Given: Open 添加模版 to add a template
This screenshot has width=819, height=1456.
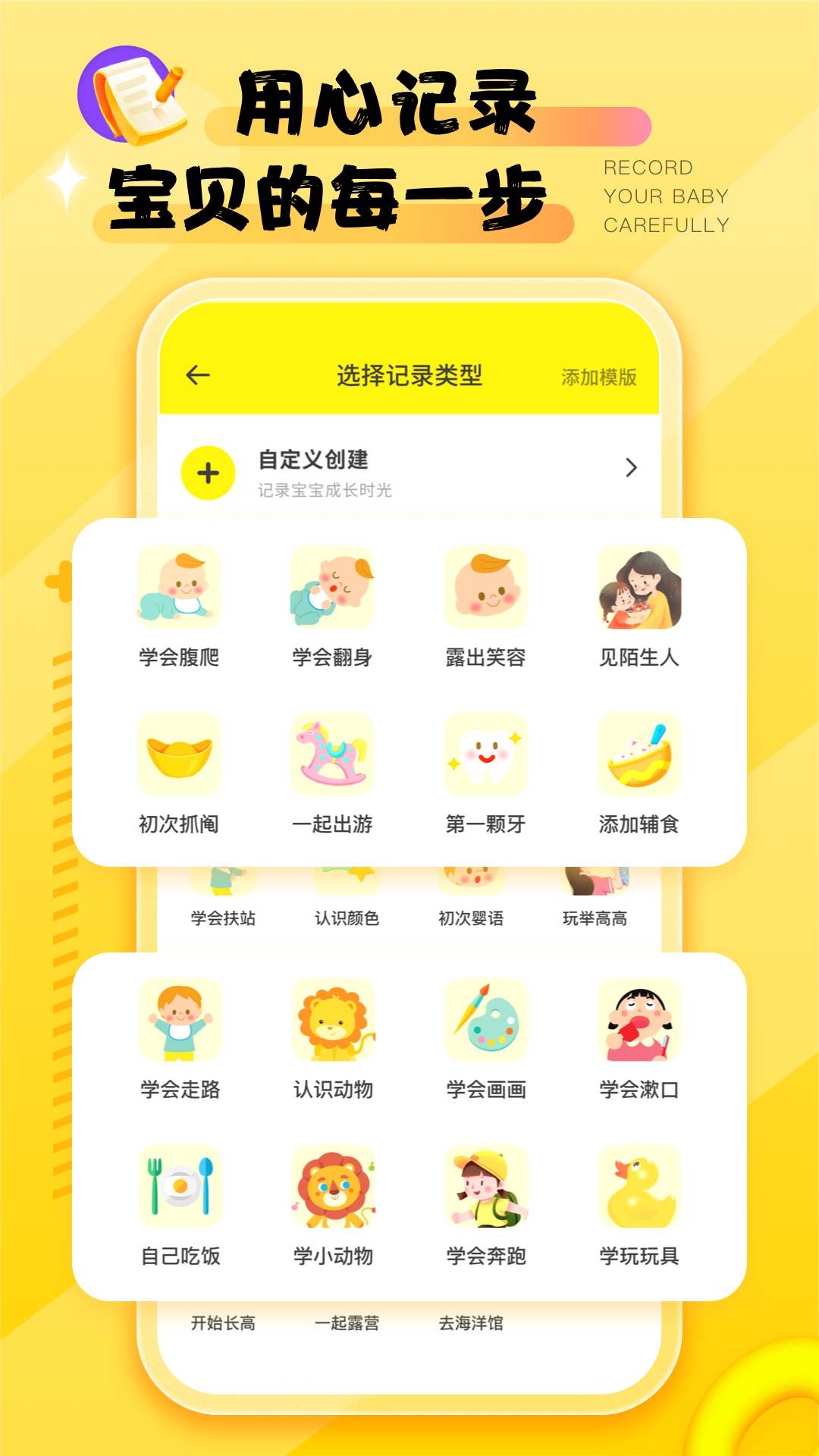Looking at the screenshot, I should coord(598,375).
